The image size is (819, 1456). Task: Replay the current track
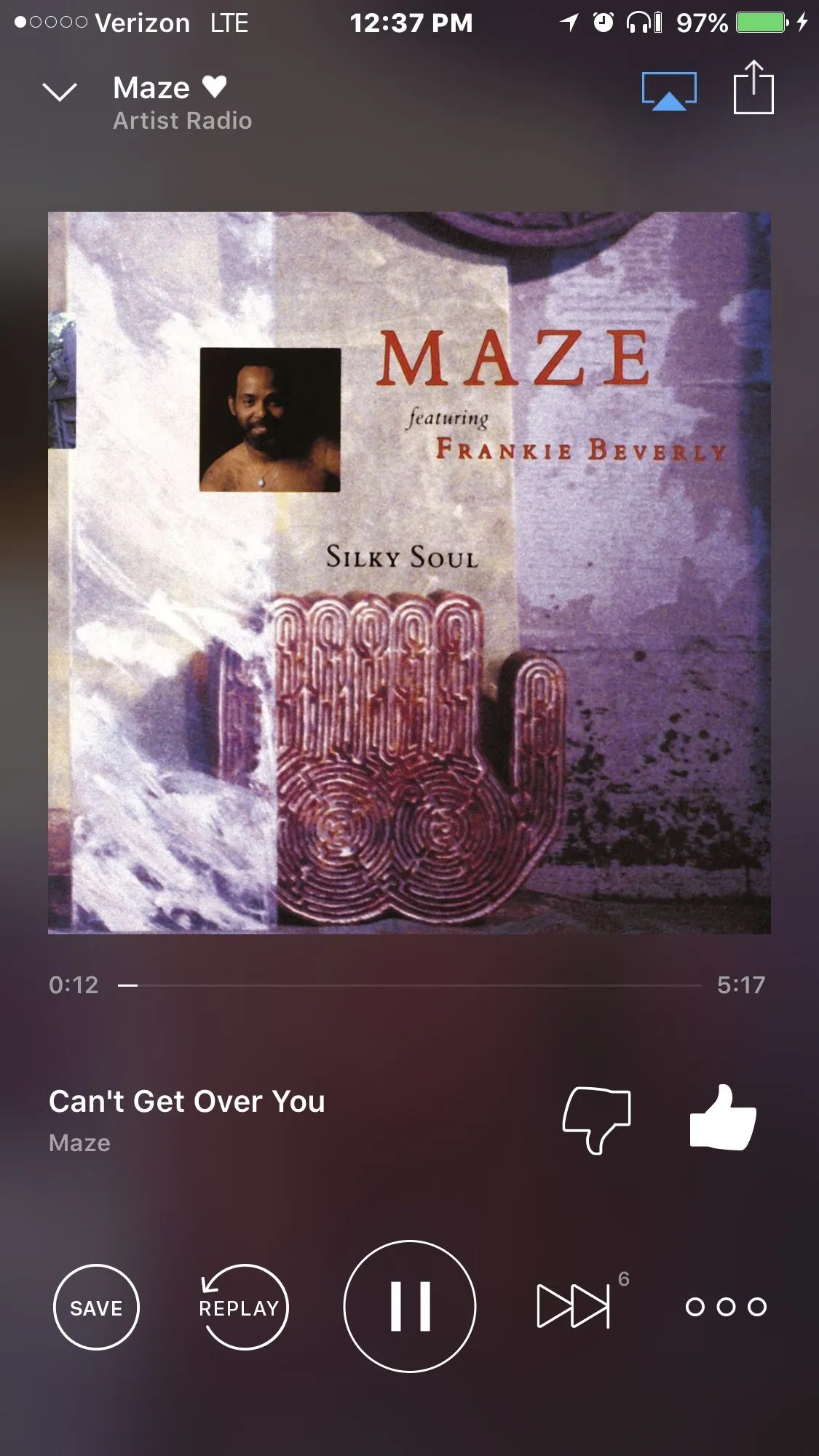pos(241,1307)
